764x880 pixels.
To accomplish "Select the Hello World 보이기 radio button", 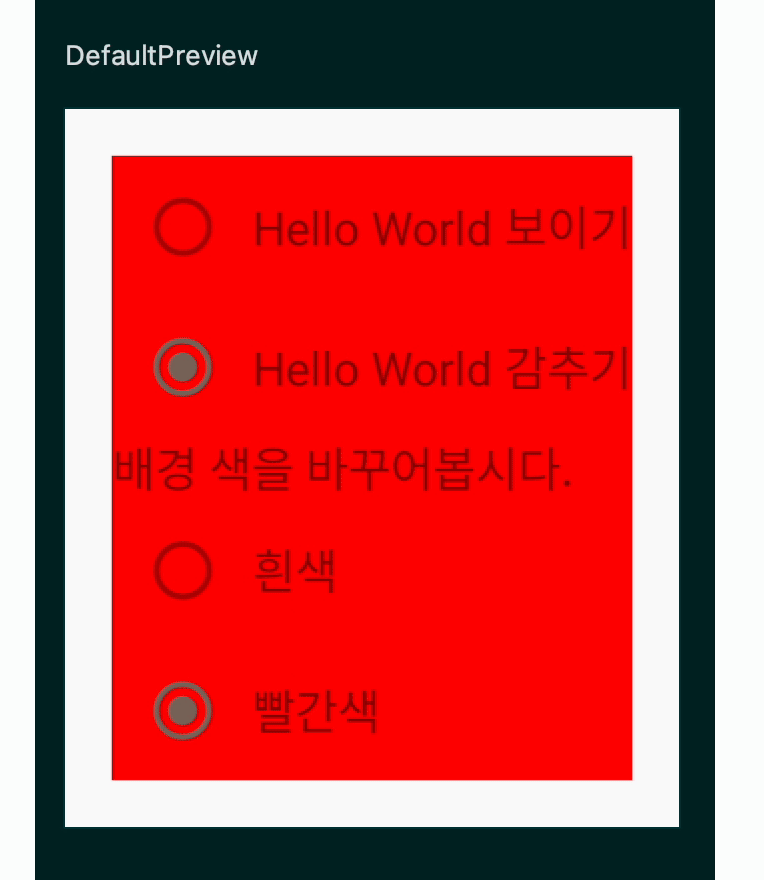I will 183,227.
